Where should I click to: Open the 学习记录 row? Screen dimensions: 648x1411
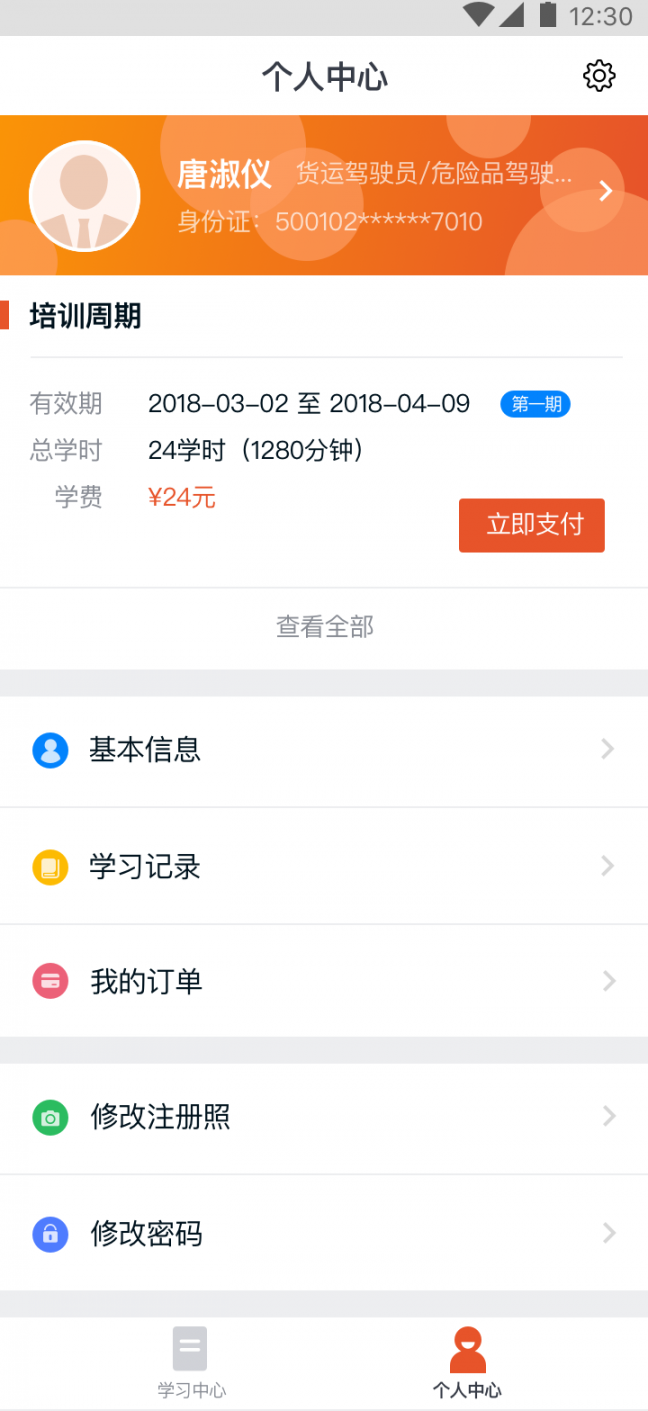(x=324, y=866)
